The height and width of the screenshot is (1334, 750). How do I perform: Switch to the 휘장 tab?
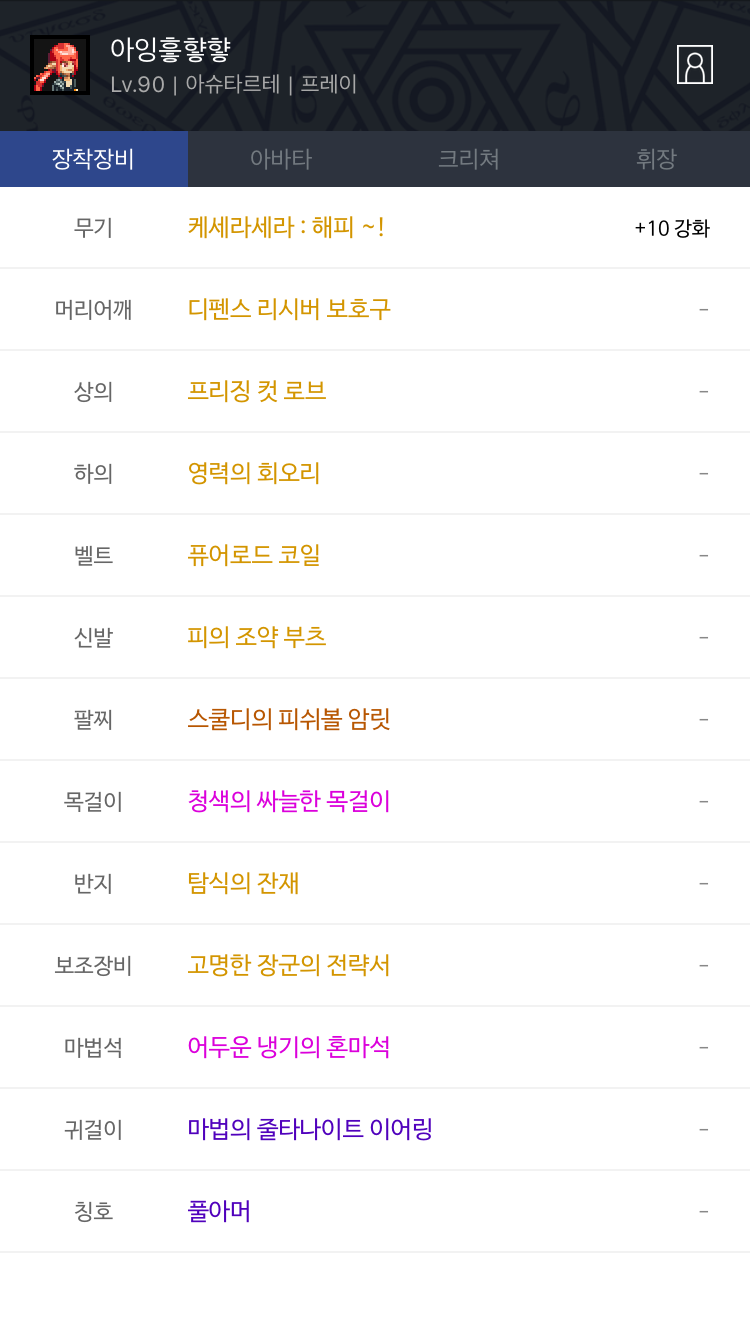(656, 159)
